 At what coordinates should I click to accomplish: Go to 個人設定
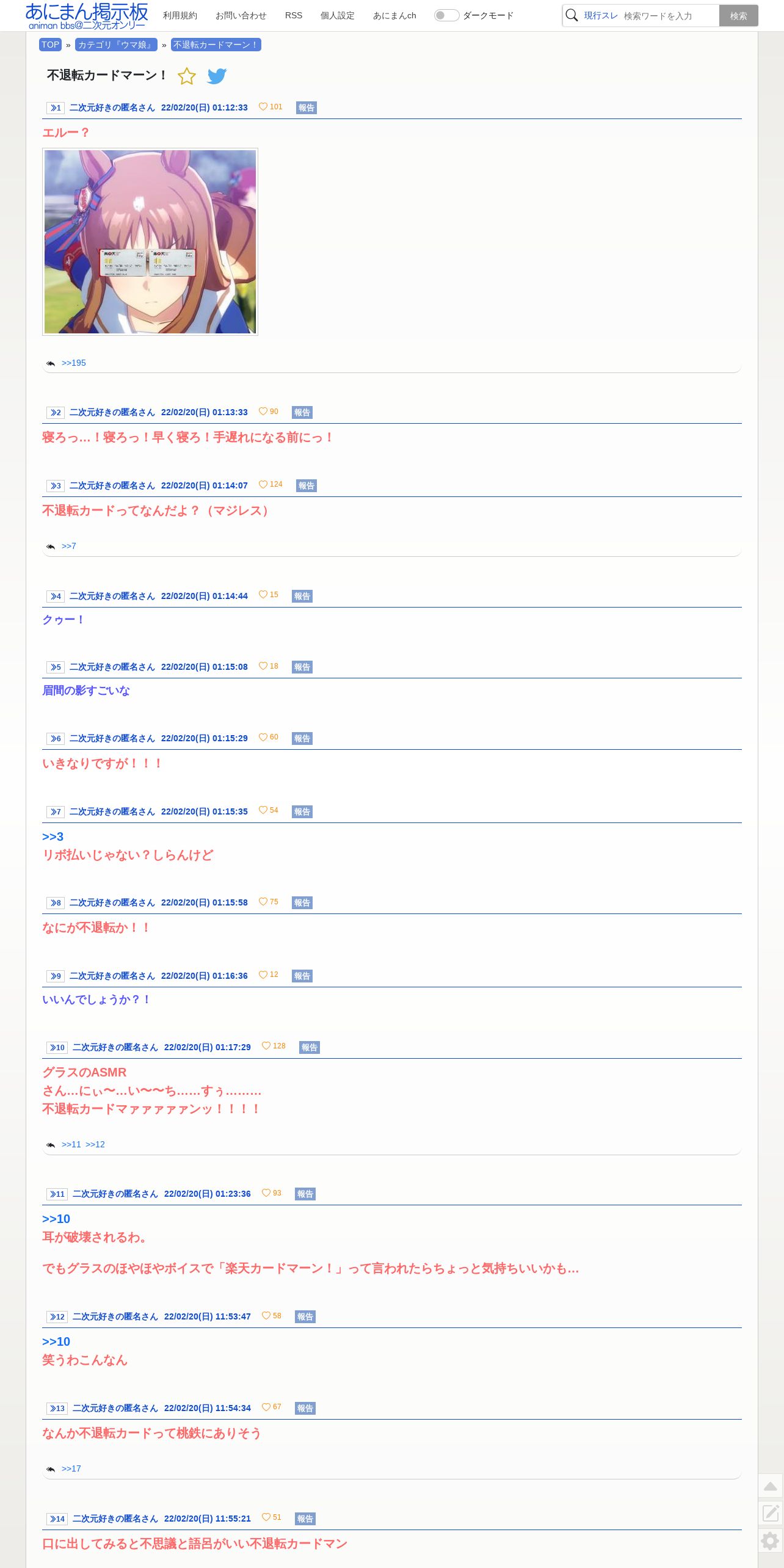[338, 15]
